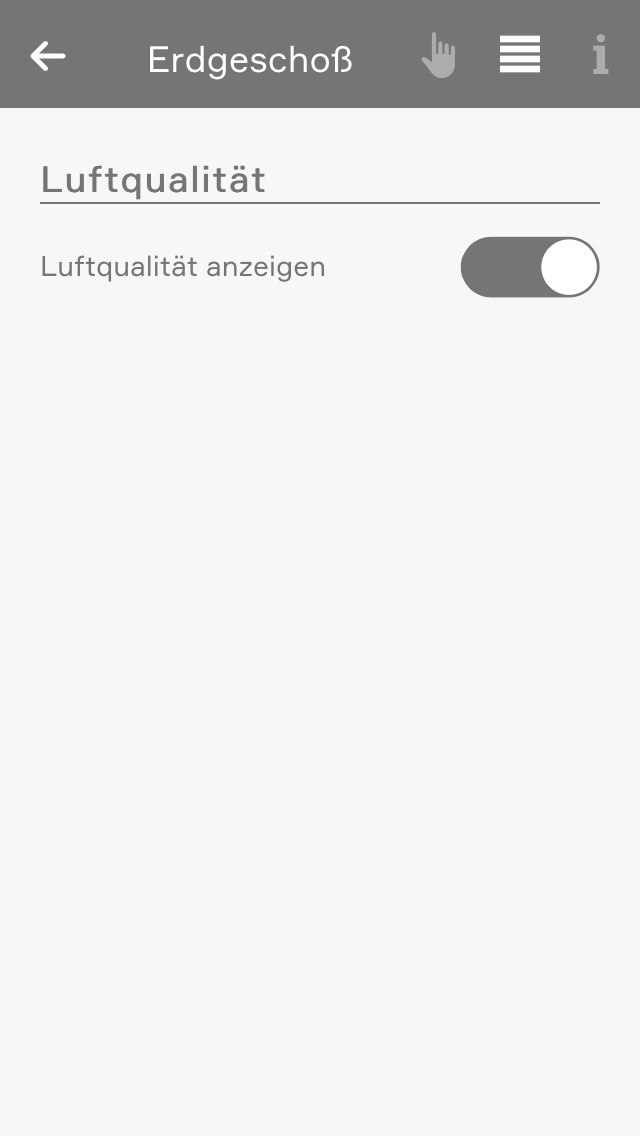Toggle the Luftqualität anzeigen switch
Image resolution: width=640 pixels, height=1136 pixels.
[529, 267]
